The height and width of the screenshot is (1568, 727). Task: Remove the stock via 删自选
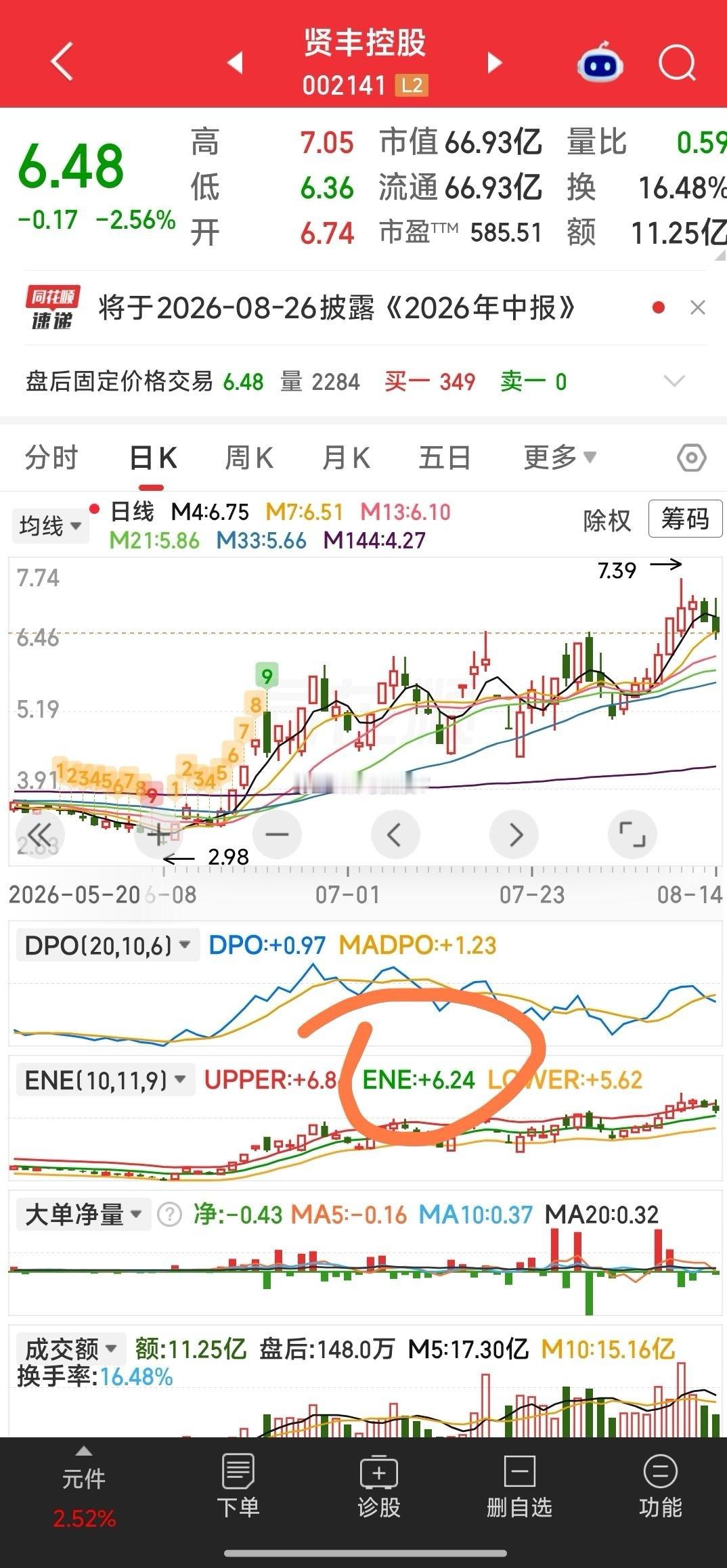coord(519,1486)
